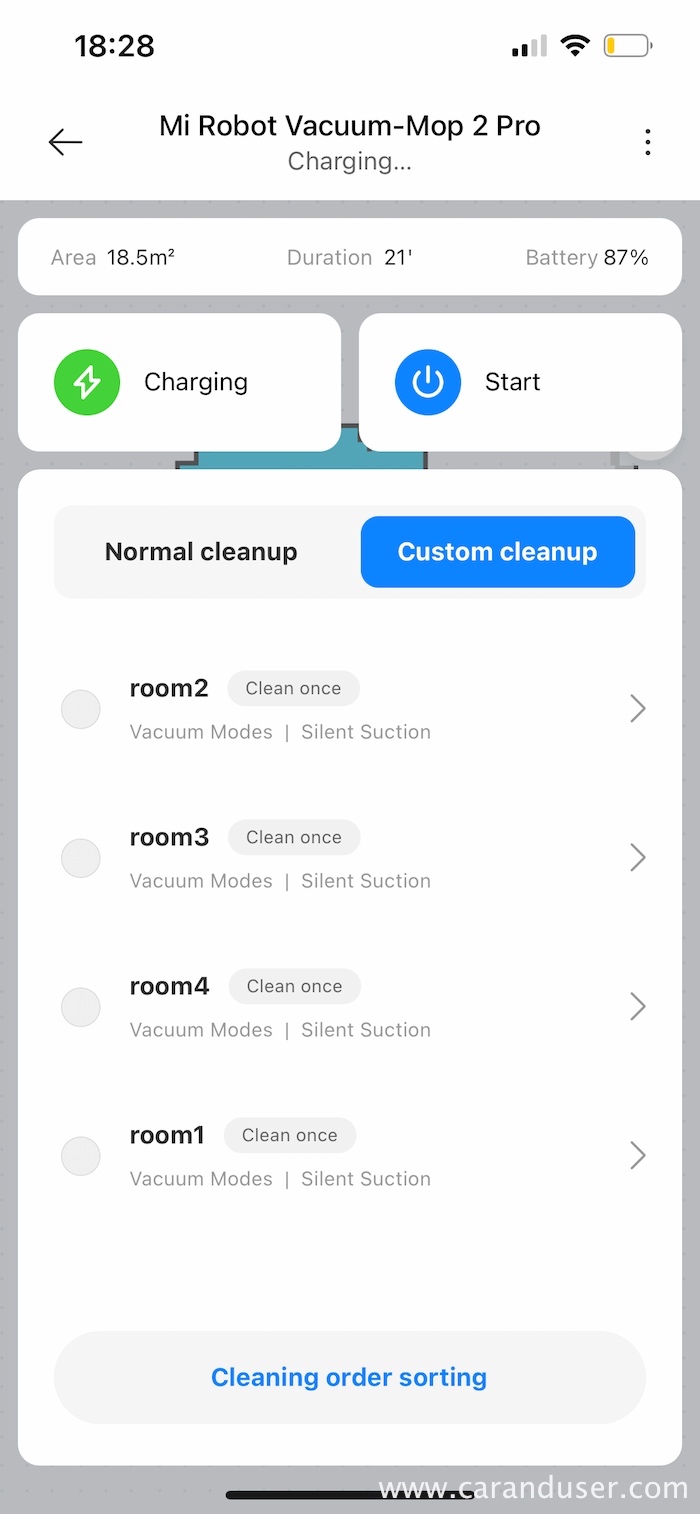Viewport: 700px width, 1514px height.
Task: Switch to Normal cleanup
Action: [201, 552]
